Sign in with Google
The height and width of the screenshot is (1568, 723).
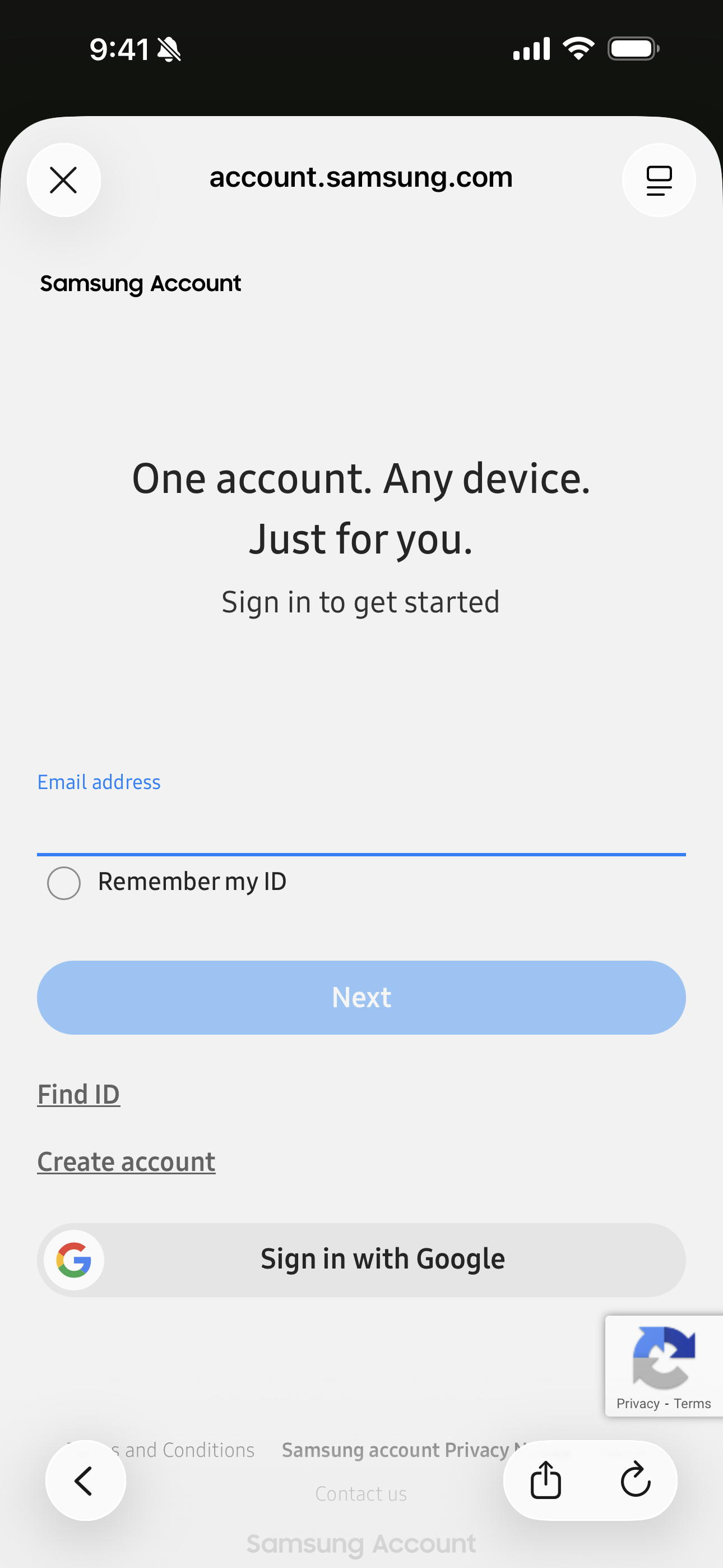tap(361, 1260)
